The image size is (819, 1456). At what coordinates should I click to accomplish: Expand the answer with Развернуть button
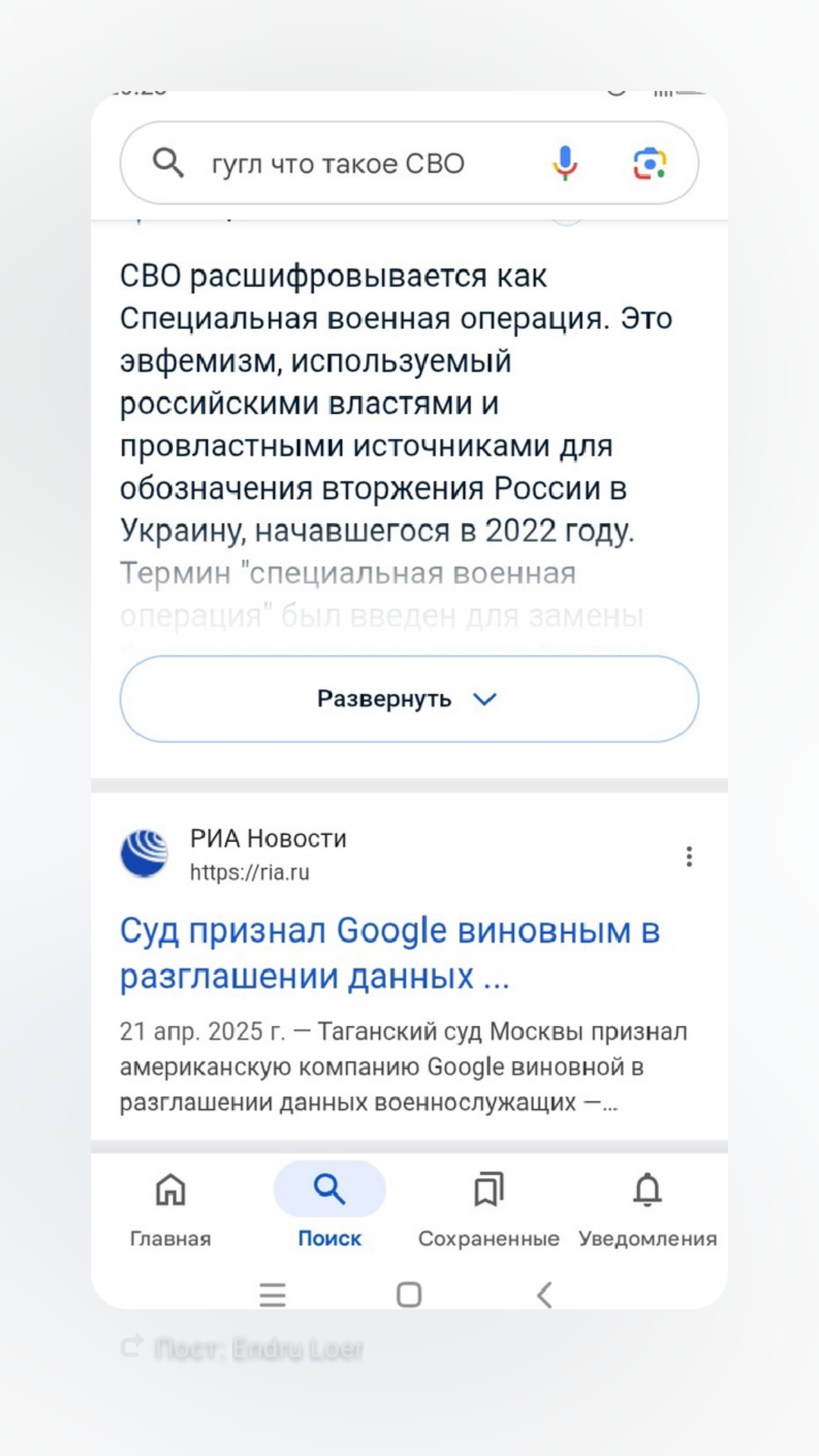click(409, 698)
